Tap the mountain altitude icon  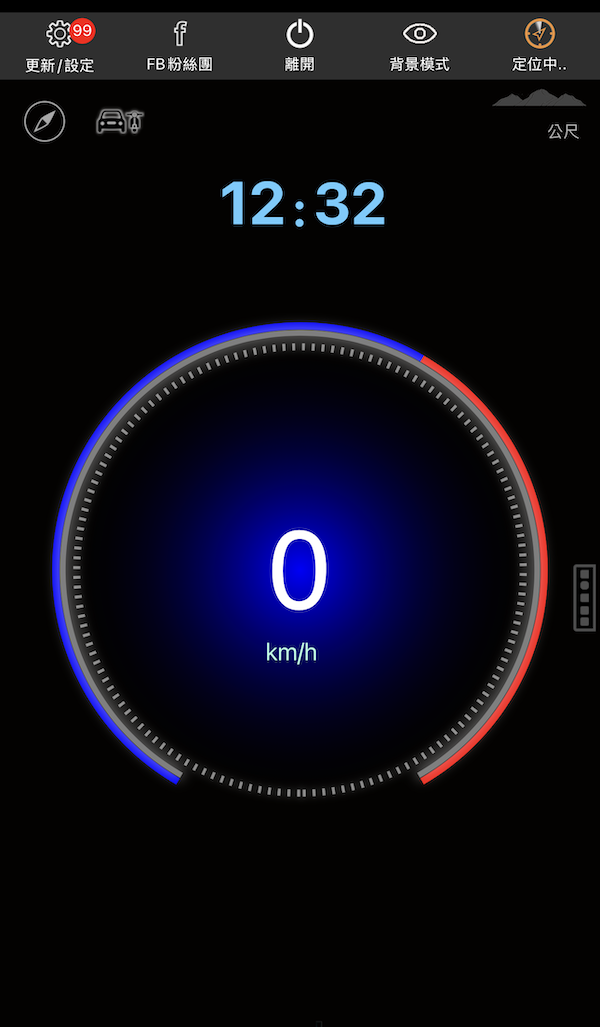[540, 99]
